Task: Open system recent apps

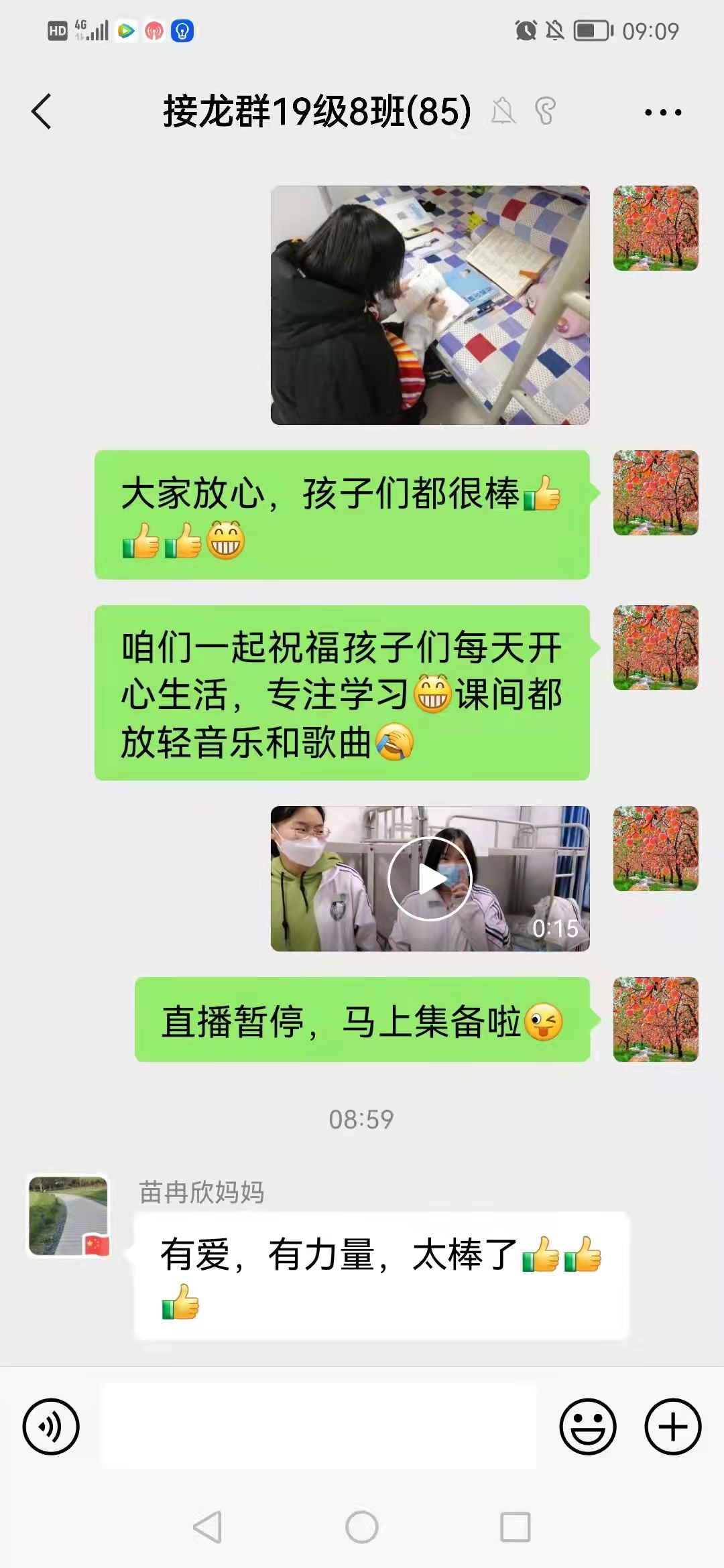Action: point(516,1527)
